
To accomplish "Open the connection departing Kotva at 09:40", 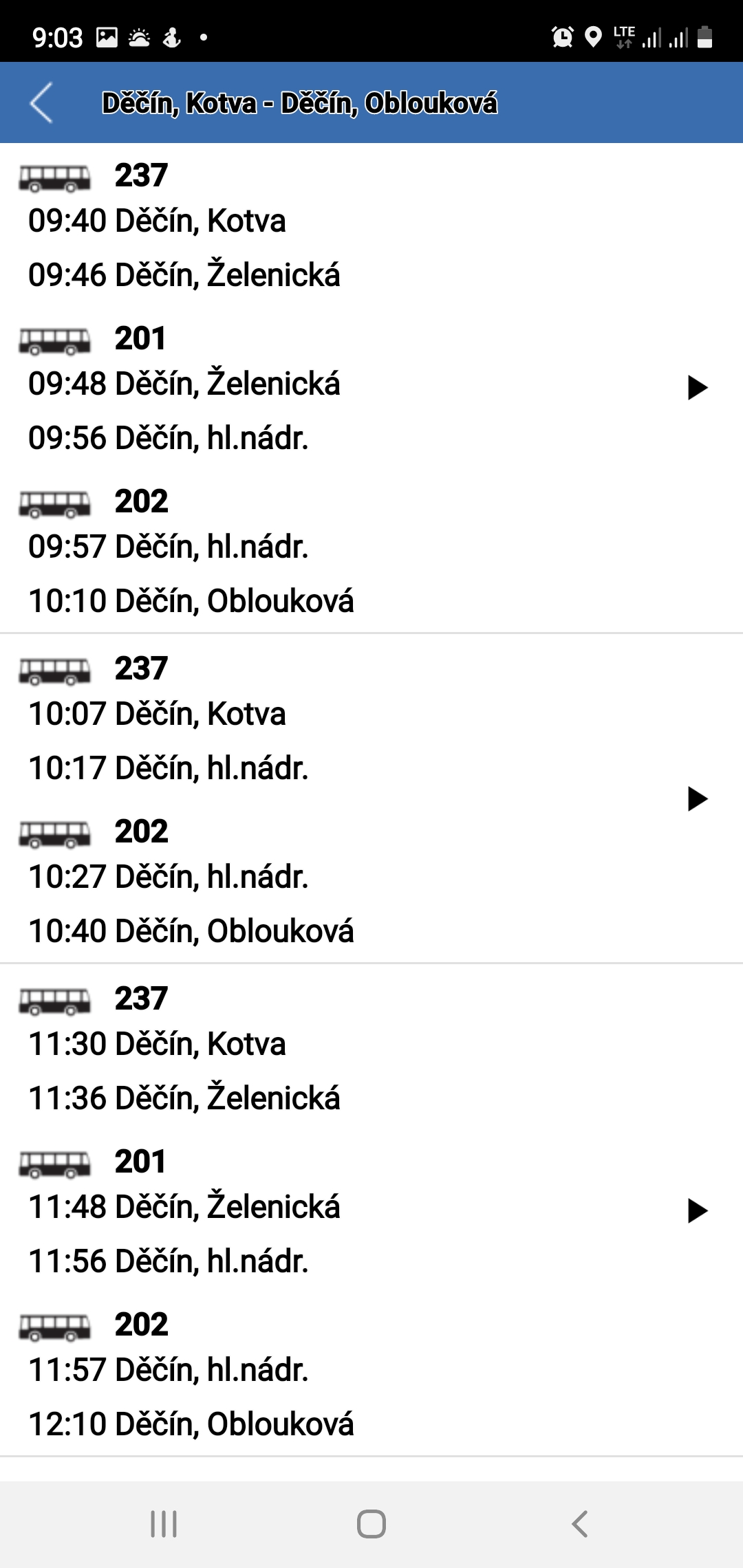I will [x=371, y=388].
